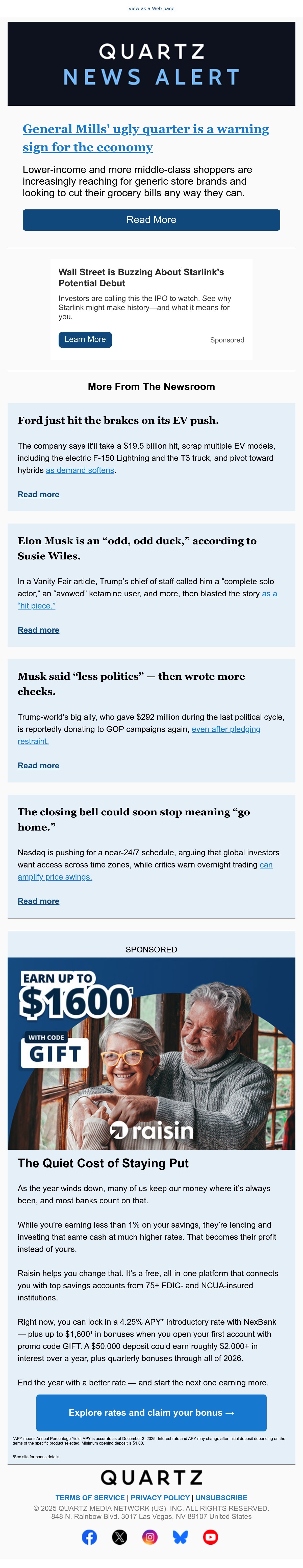Tap Explore rates and claim your bonus

pos(151,1413)
